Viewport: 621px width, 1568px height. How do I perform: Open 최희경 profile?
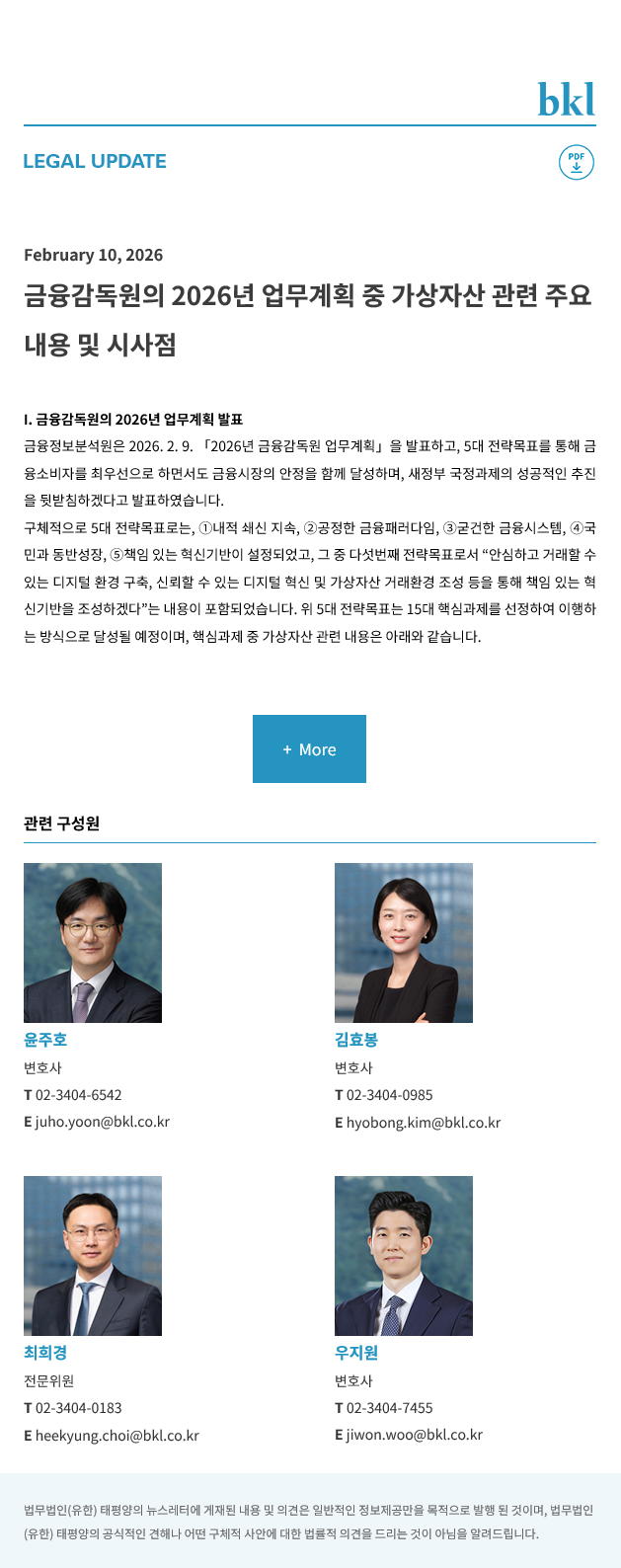click(45, 1353)
